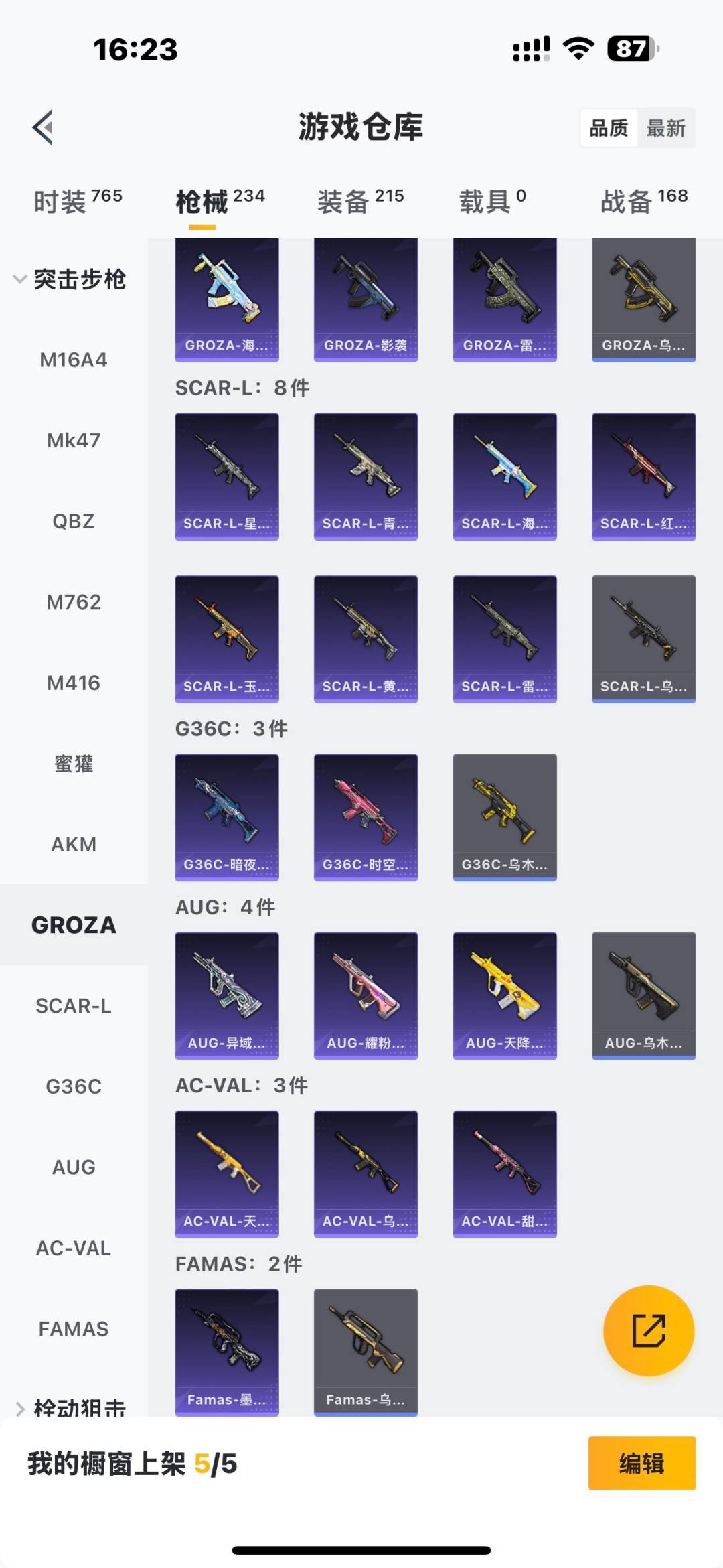Go back using the top-left arrow
The height and width of the screenshot is (1568, 723).
[44, 127]
